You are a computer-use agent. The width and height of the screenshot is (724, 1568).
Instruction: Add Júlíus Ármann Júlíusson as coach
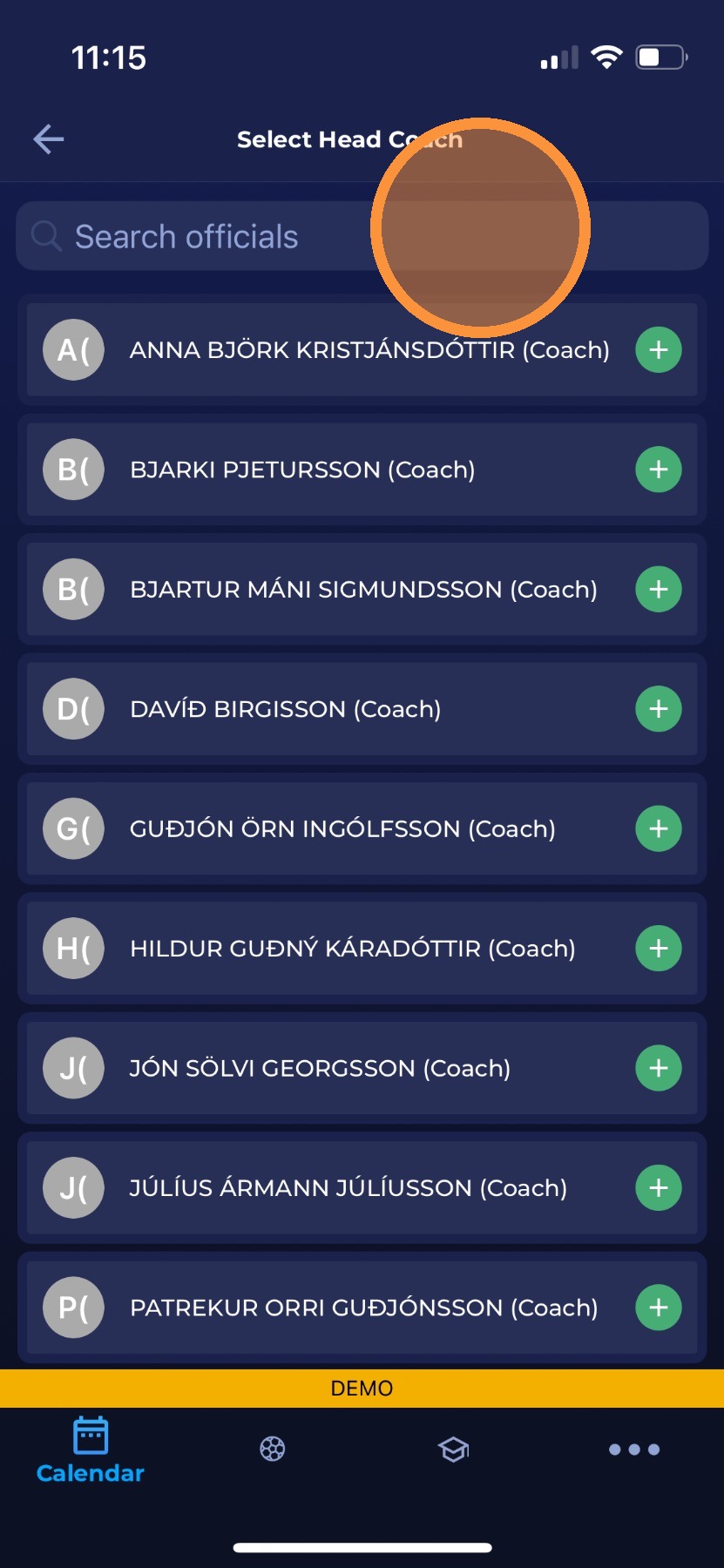point(658,1188)
